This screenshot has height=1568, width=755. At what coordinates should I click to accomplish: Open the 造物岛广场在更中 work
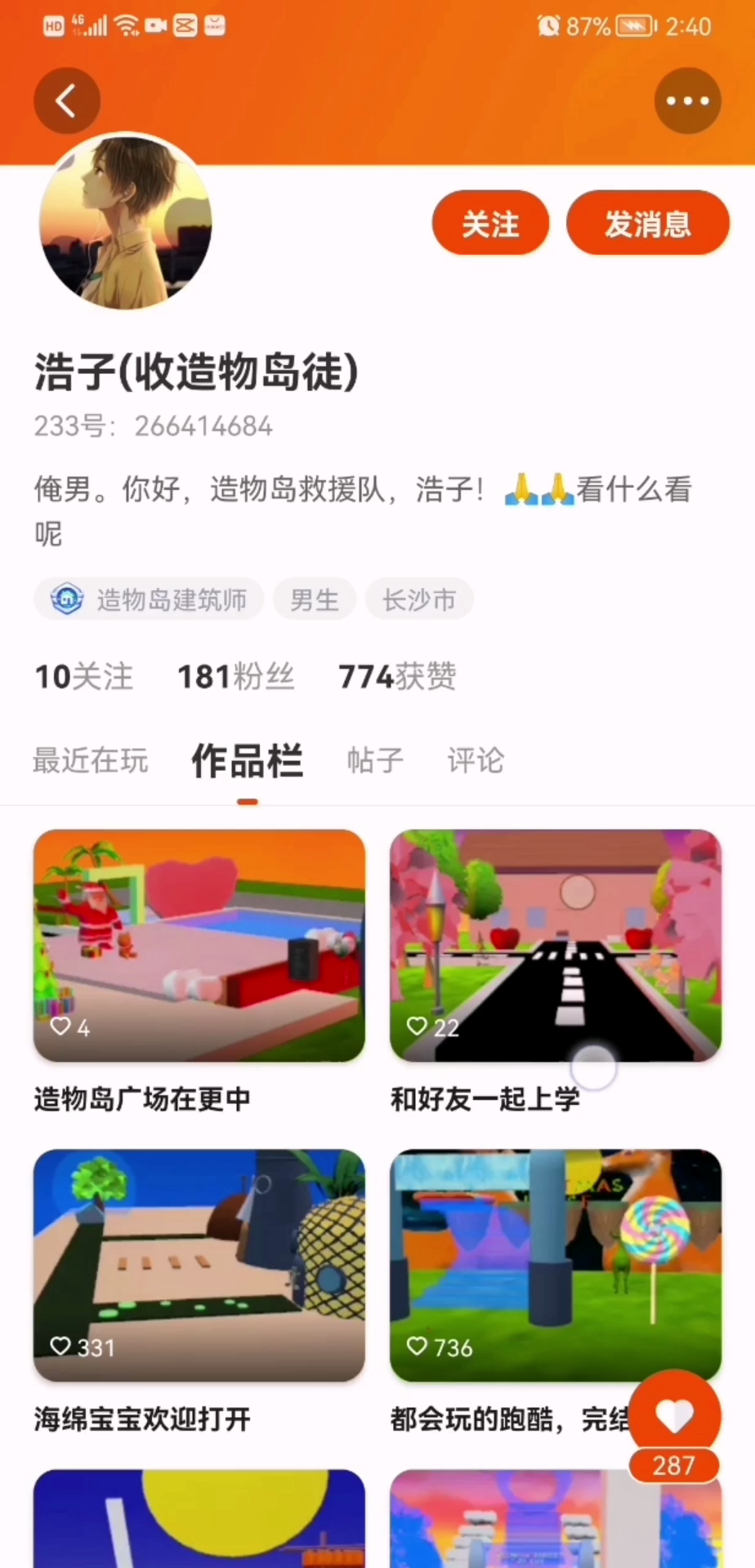(199, 946)
